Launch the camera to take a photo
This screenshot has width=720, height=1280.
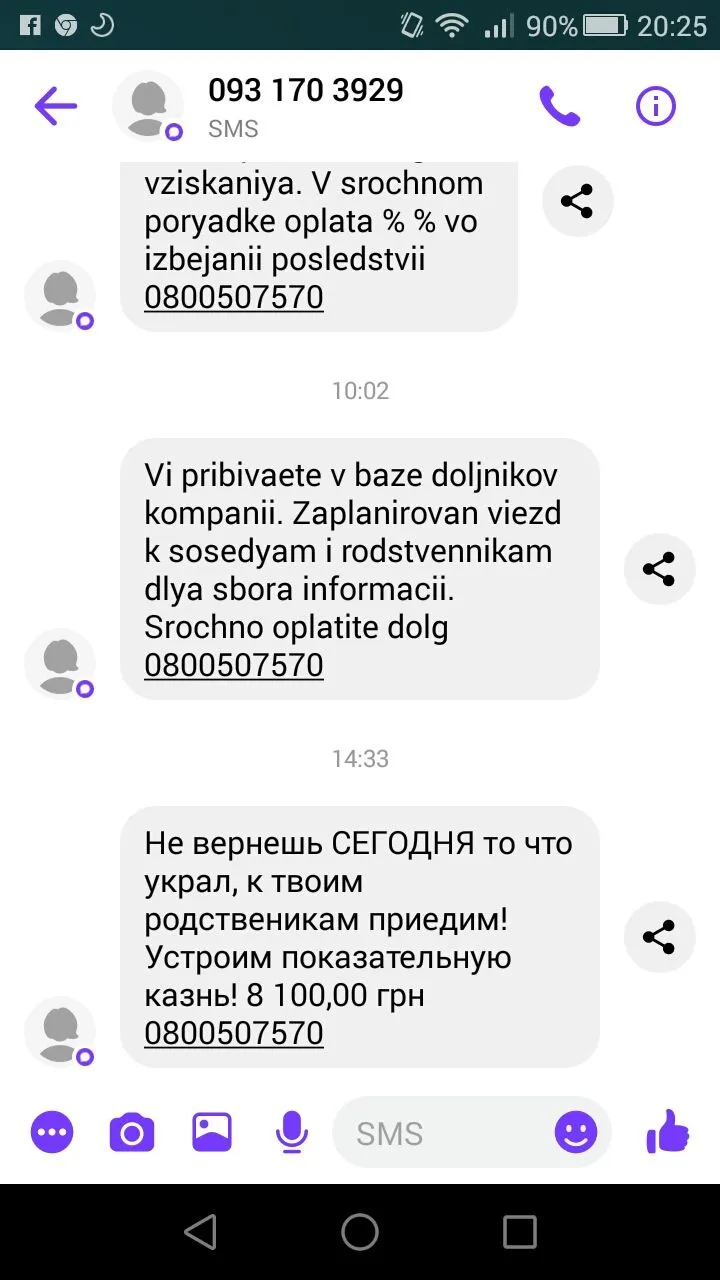coord(132,1133)
